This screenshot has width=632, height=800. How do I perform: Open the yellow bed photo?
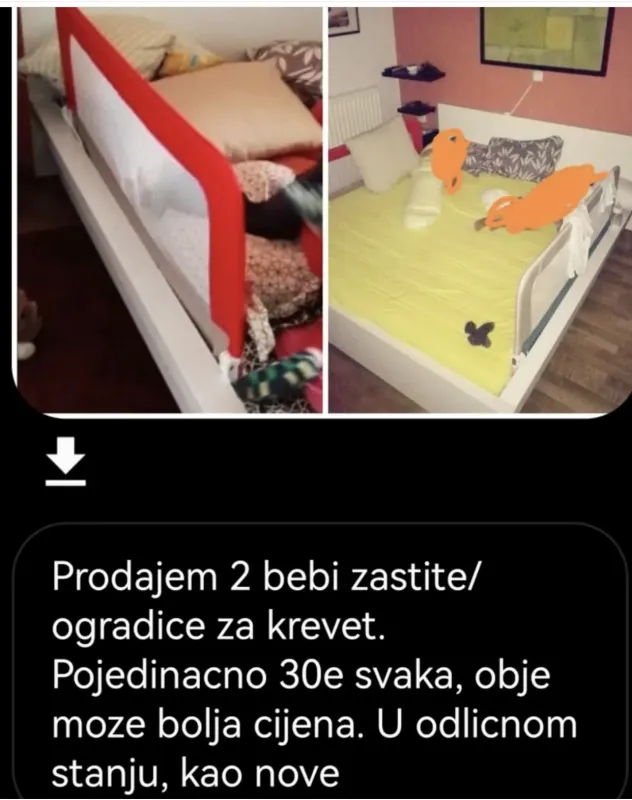click(x=478, y=210)
